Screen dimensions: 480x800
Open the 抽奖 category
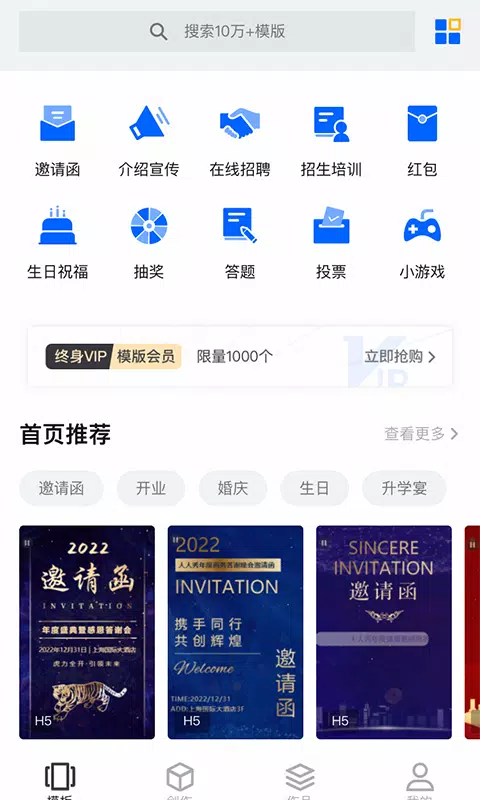148,243
